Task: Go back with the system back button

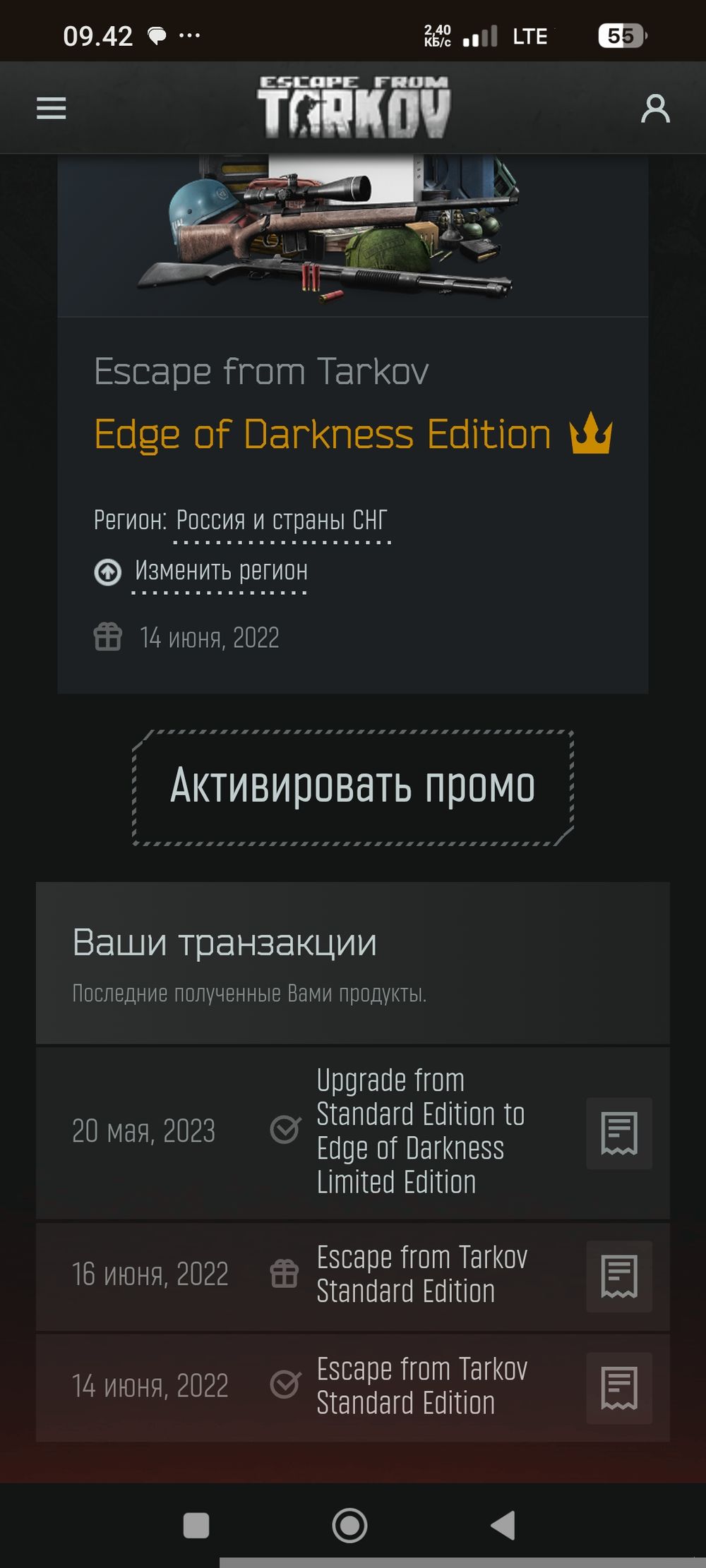Action: point(503,1525)
